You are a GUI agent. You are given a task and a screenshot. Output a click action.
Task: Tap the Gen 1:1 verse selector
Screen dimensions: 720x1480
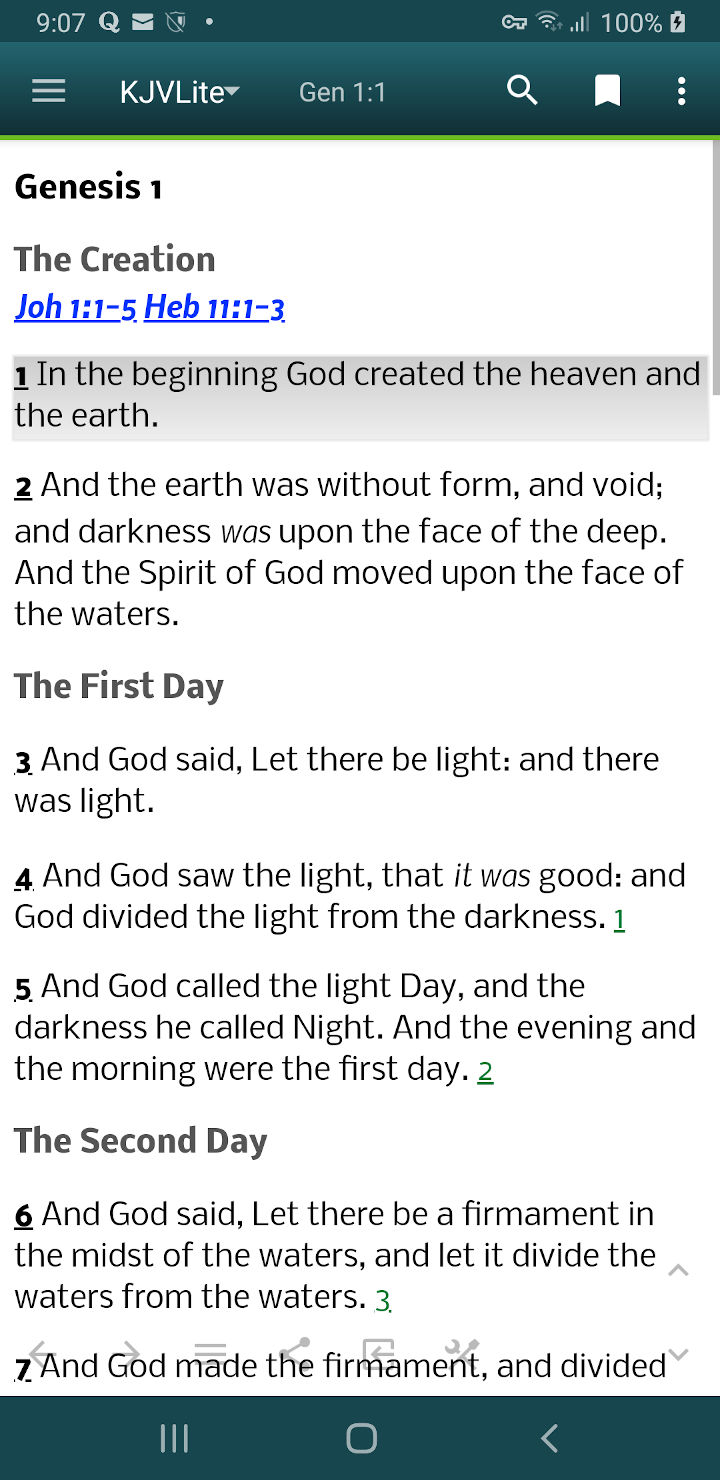tap(342, 92)
